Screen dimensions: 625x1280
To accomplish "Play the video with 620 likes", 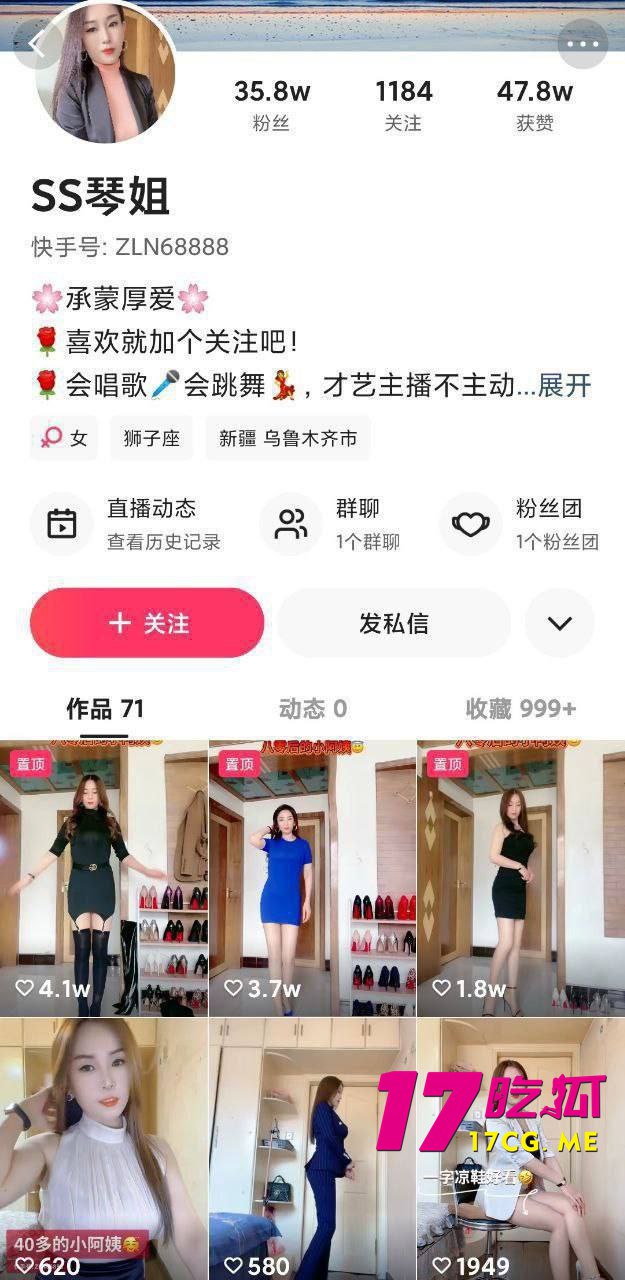I will pyautogui.click(x=103, y=1148).
